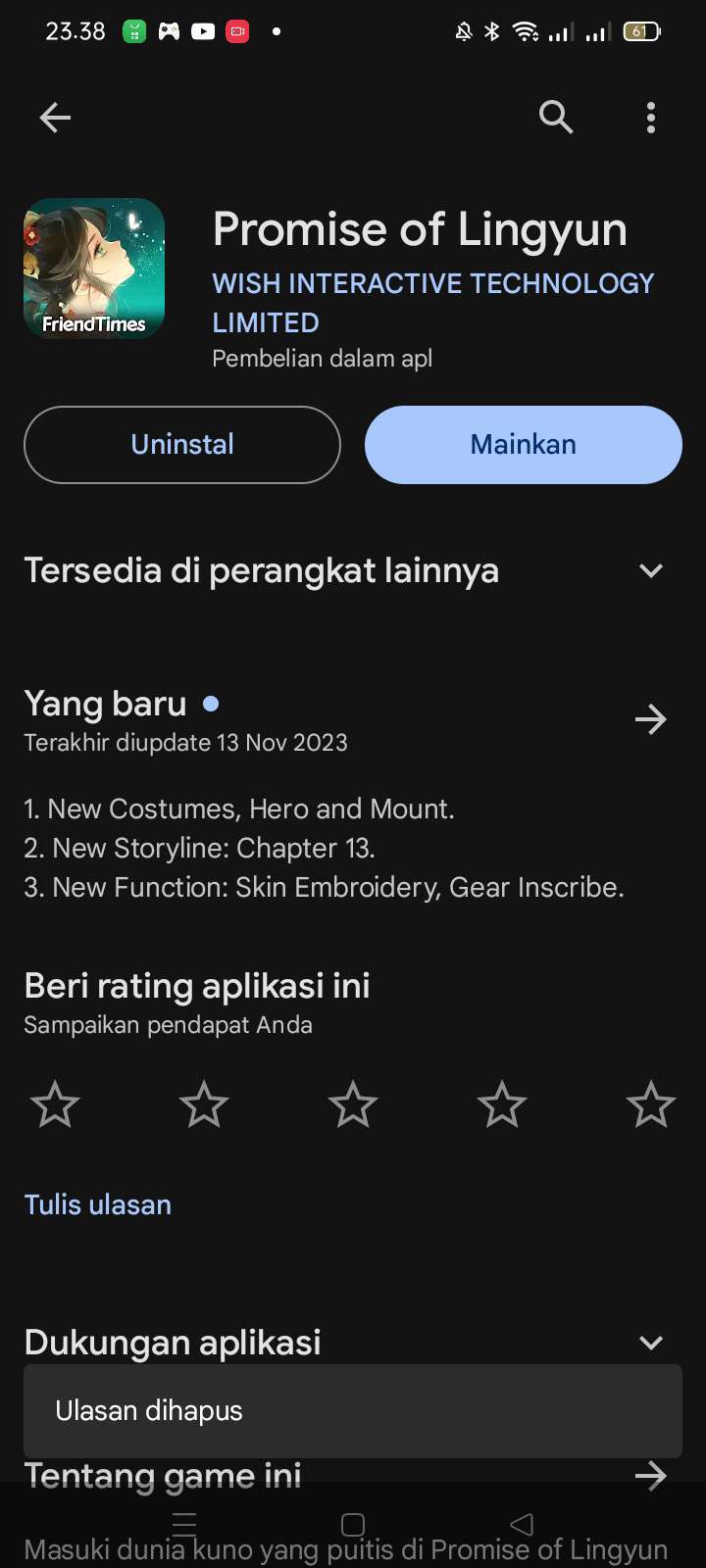Tap the Uninstal button
This screenshot has height=1568, width=706.
[182, 445]
